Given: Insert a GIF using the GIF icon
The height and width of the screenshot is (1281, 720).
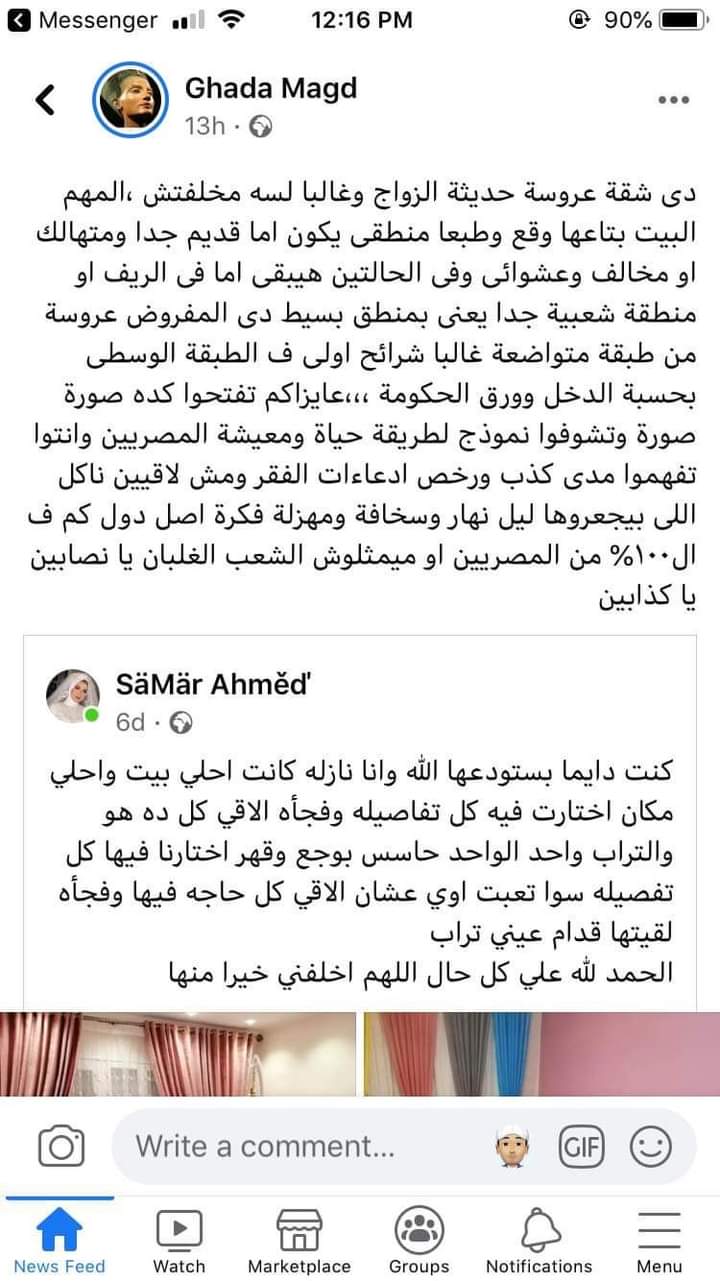Looking at the screenshot, I should click(x=584, y=1146).
